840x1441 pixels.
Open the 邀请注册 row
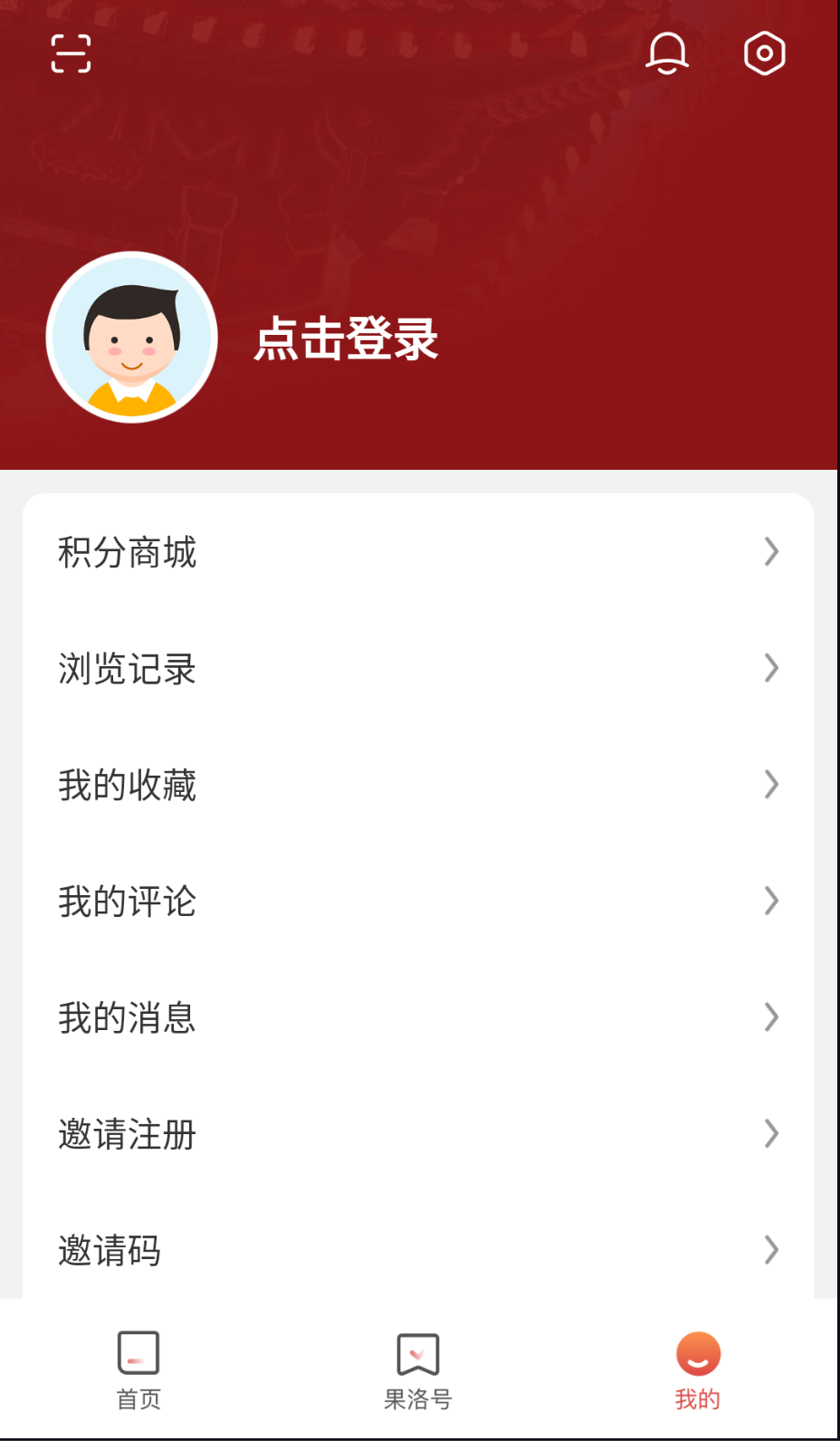pos(418,1134)
